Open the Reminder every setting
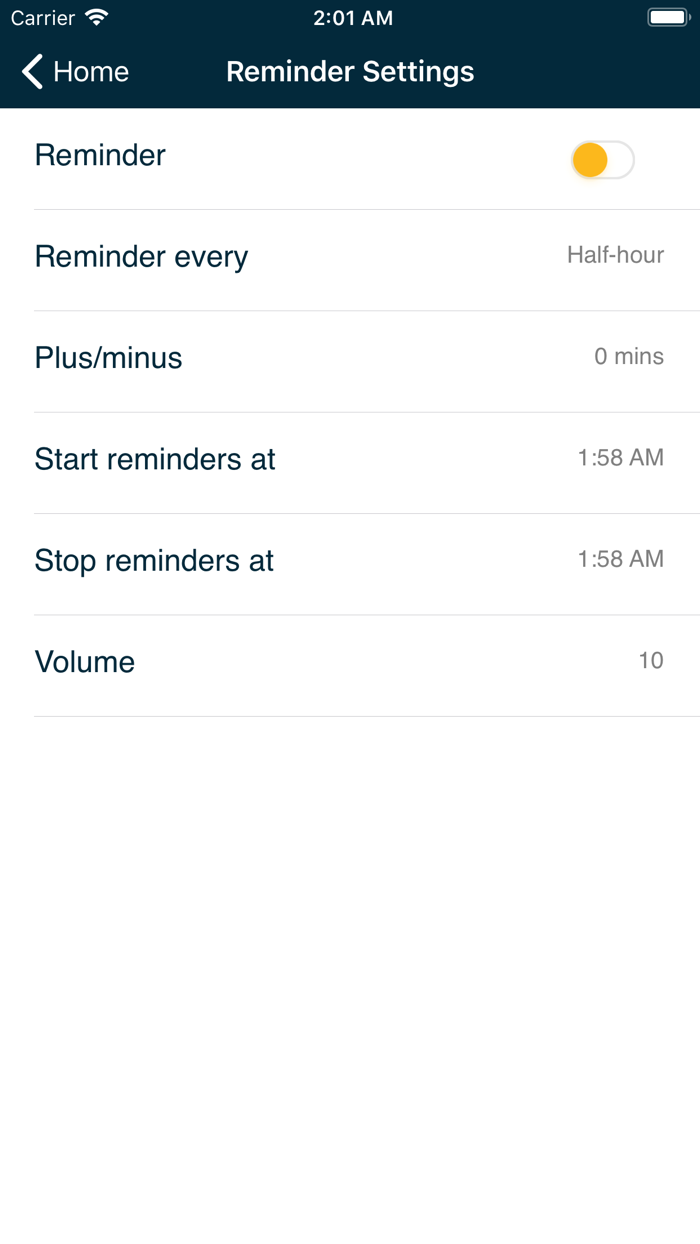The width and height of the screenshot is (700, 1244). (350, 257)
